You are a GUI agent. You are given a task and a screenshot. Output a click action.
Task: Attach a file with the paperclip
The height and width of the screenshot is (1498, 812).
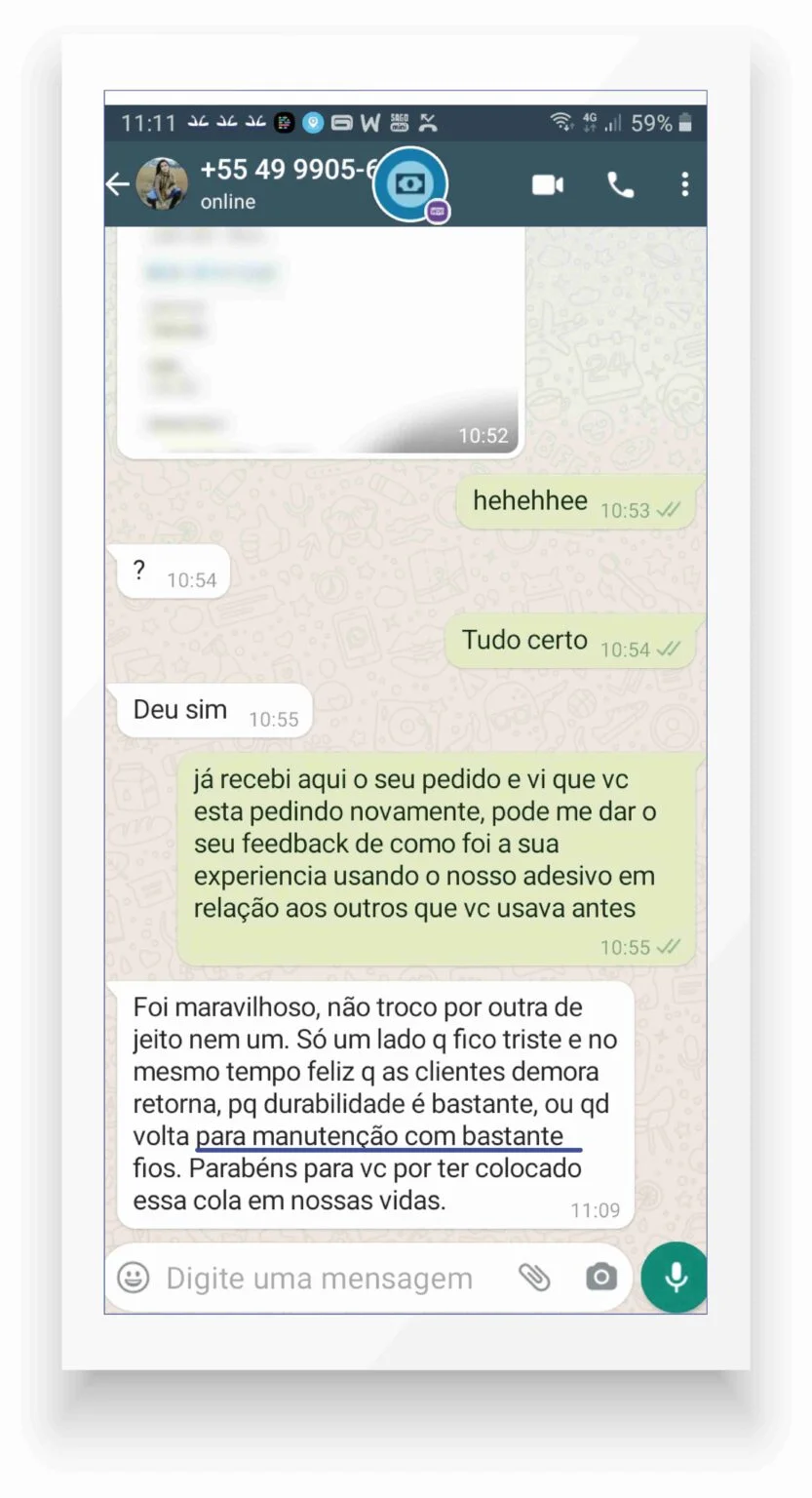click(x=534, y=1278)
